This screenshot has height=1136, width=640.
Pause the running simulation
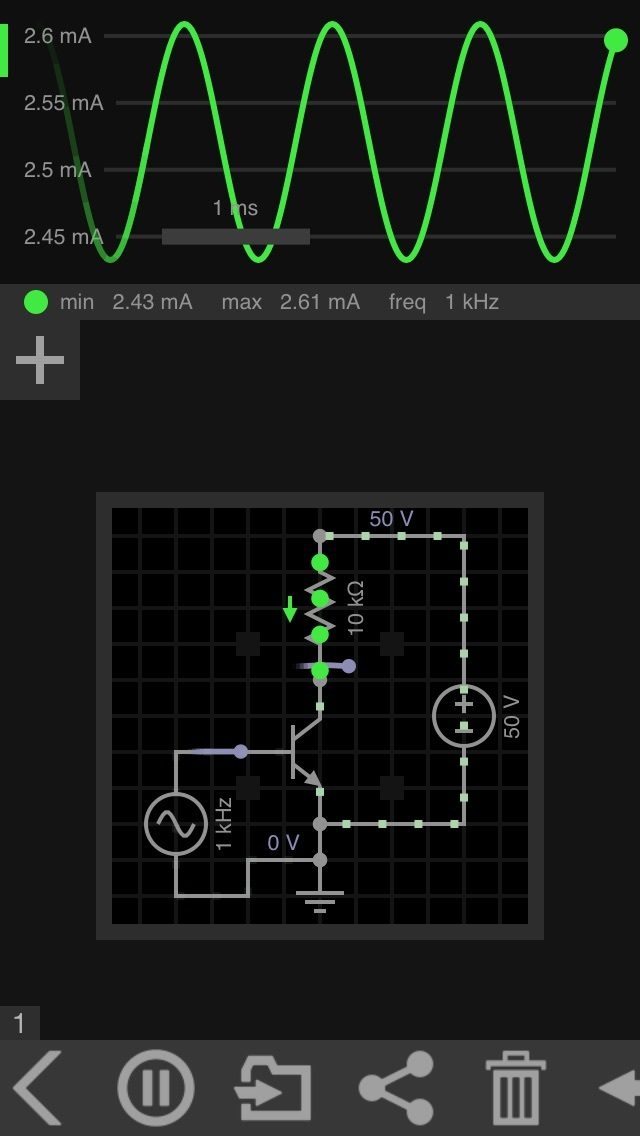pos(156,1088)
